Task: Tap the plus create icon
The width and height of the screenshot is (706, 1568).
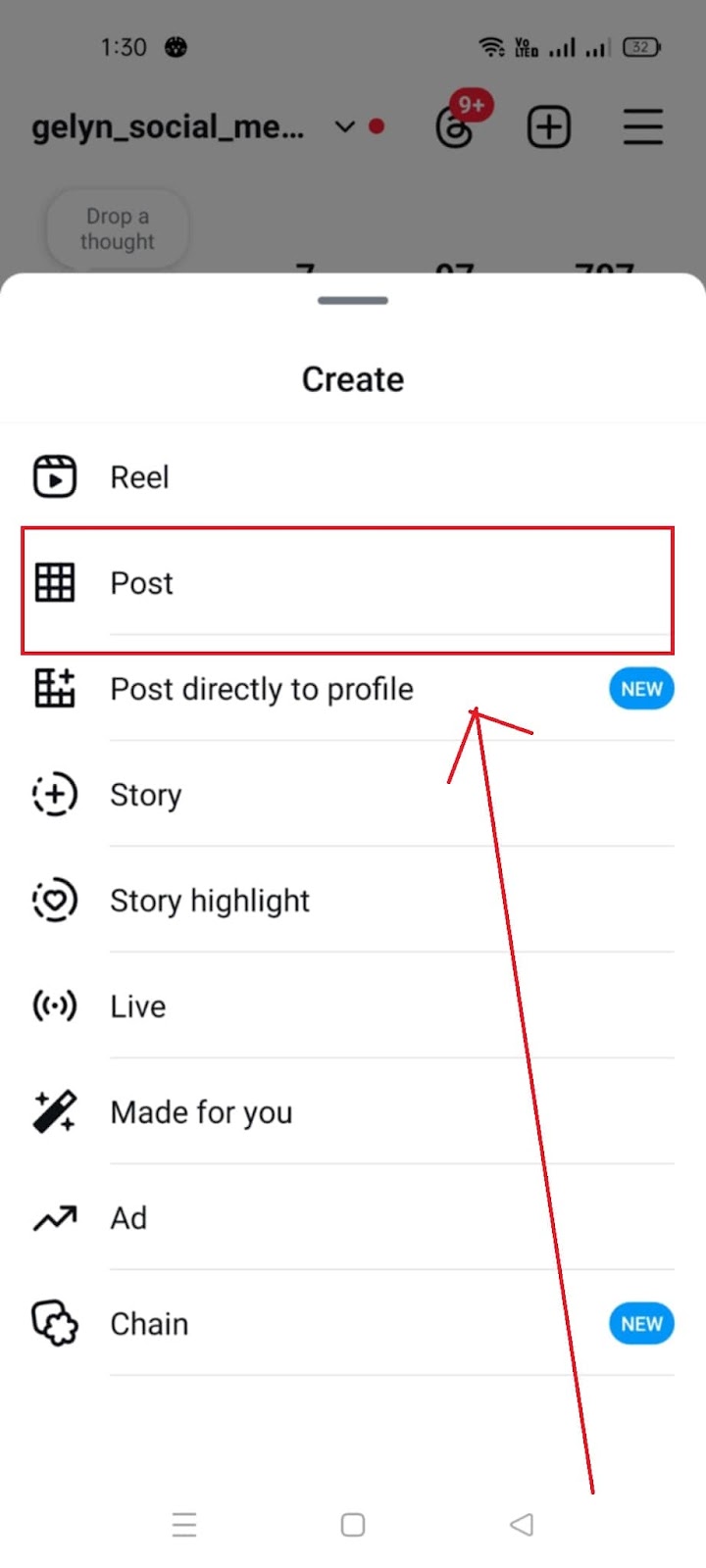Action: 549,127
